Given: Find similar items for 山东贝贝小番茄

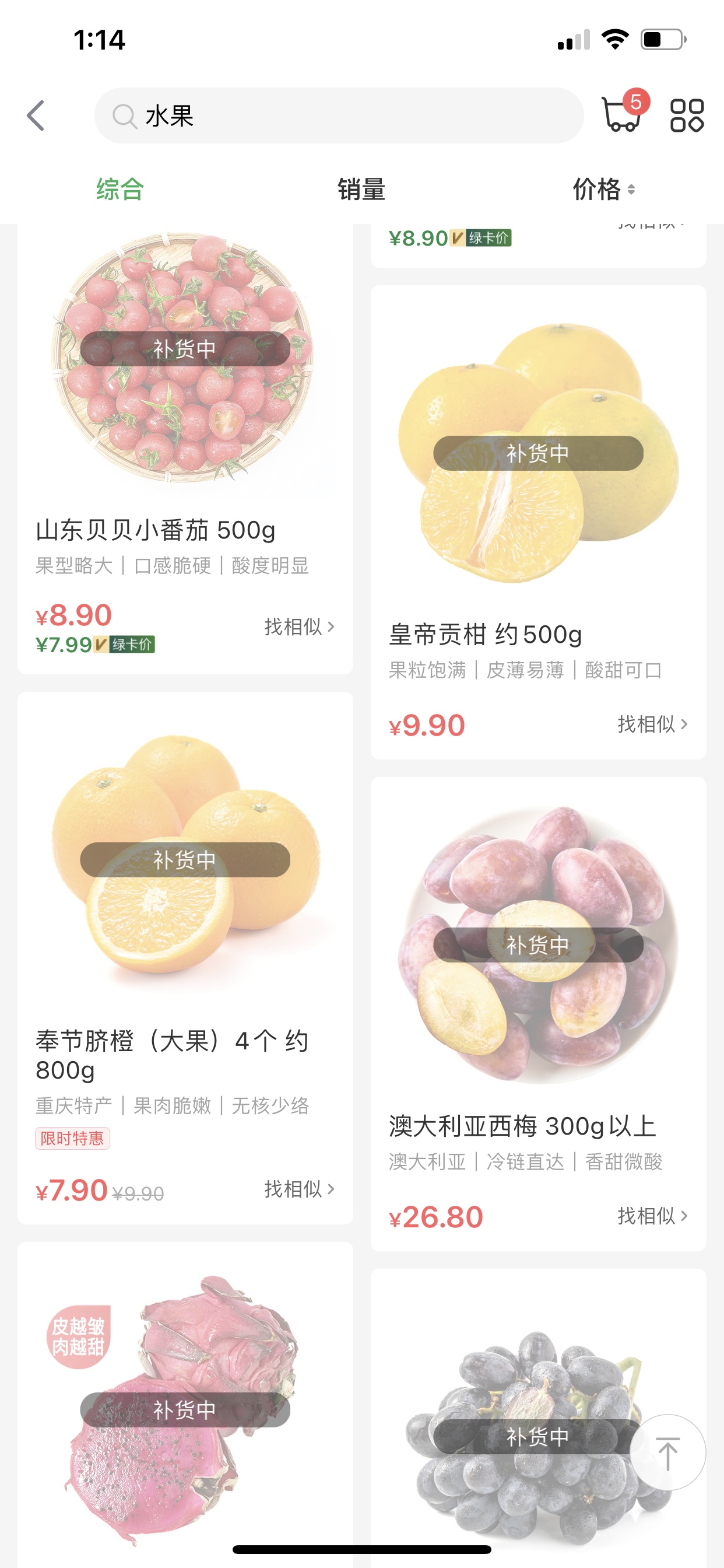Looking at the screenshot, I should click(x=299, y=626).
